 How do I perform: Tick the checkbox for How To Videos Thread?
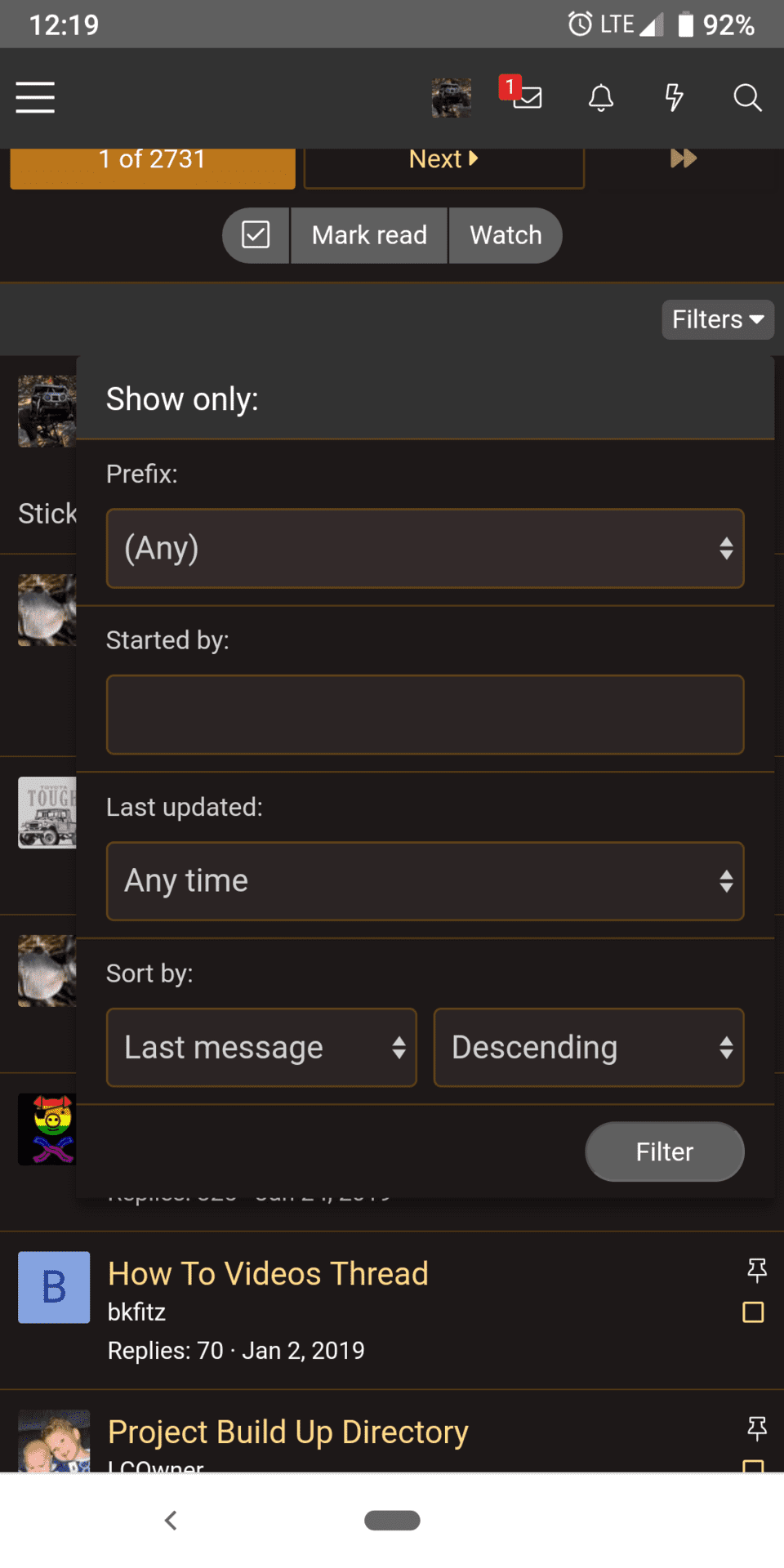coord(753,1312)
